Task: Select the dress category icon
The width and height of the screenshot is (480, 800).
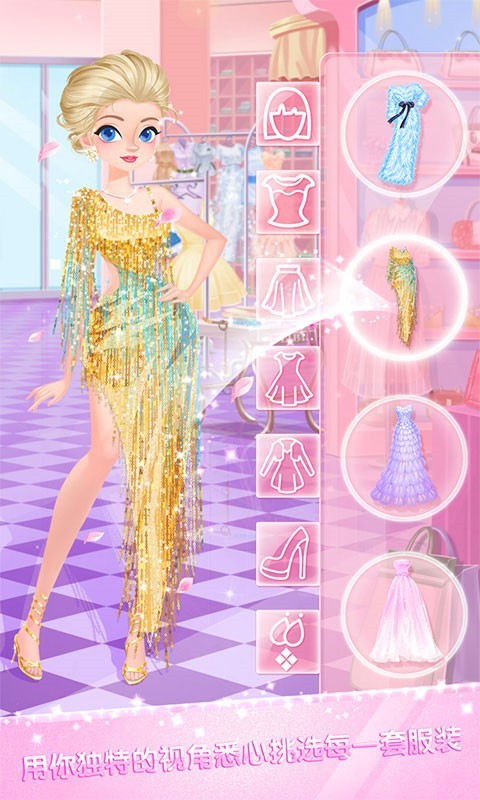Action: tap(288, 378)
